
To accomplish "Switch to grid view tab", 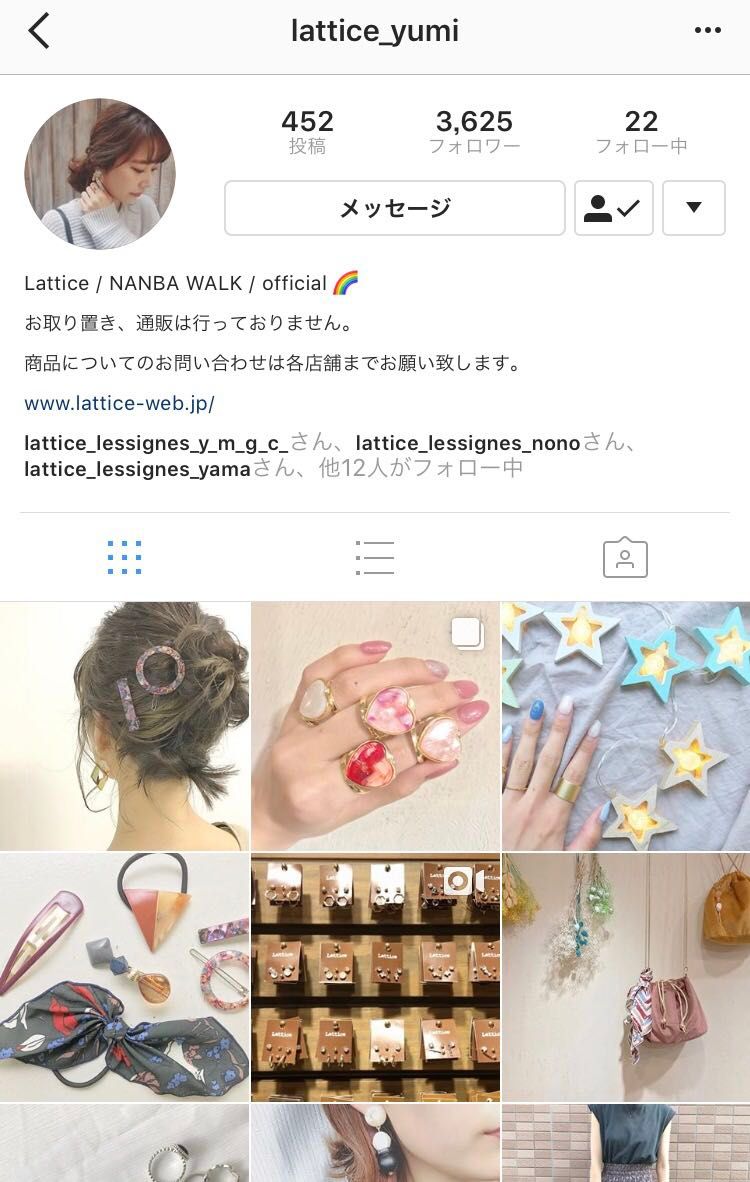I will [124, 558].
